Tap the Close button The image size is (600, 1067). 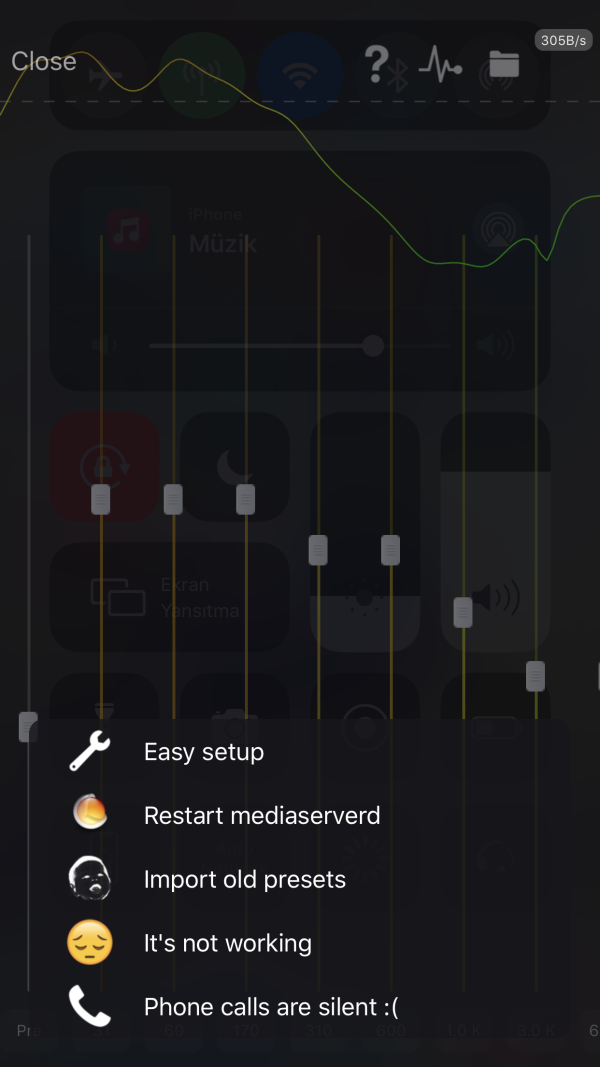point(43,62)
